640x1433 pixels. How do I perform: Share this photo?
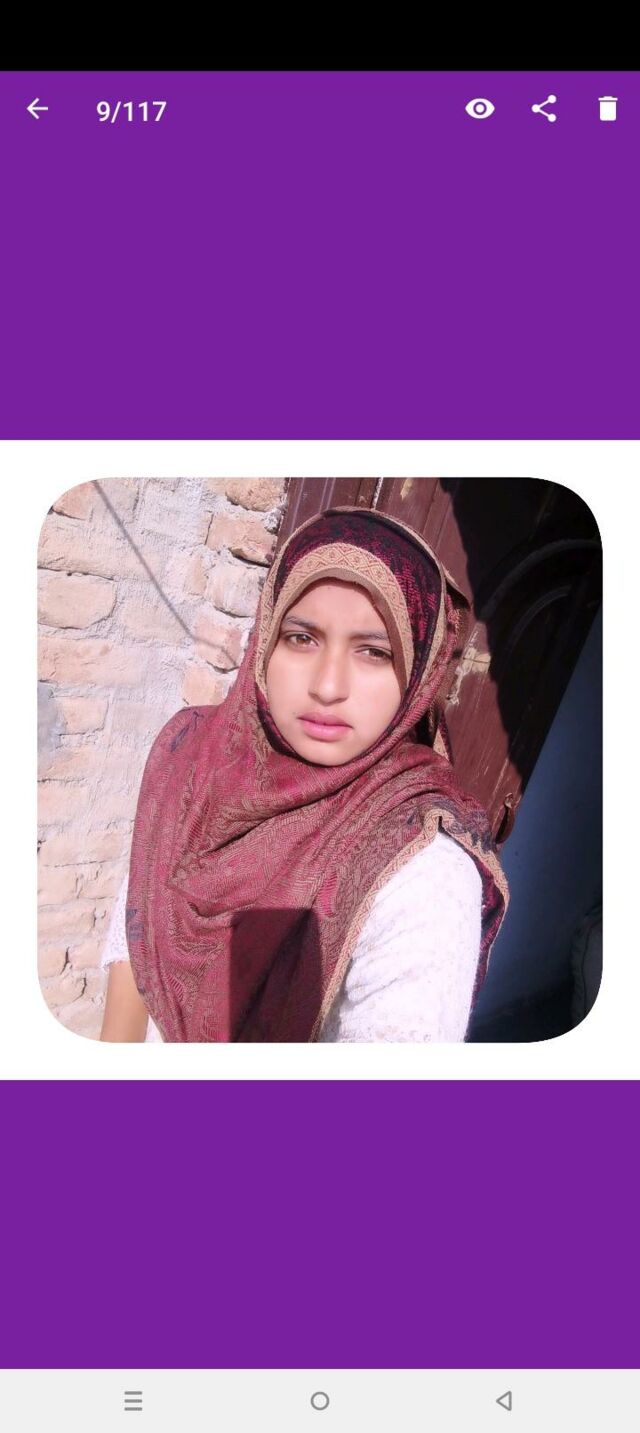[544, 109]
